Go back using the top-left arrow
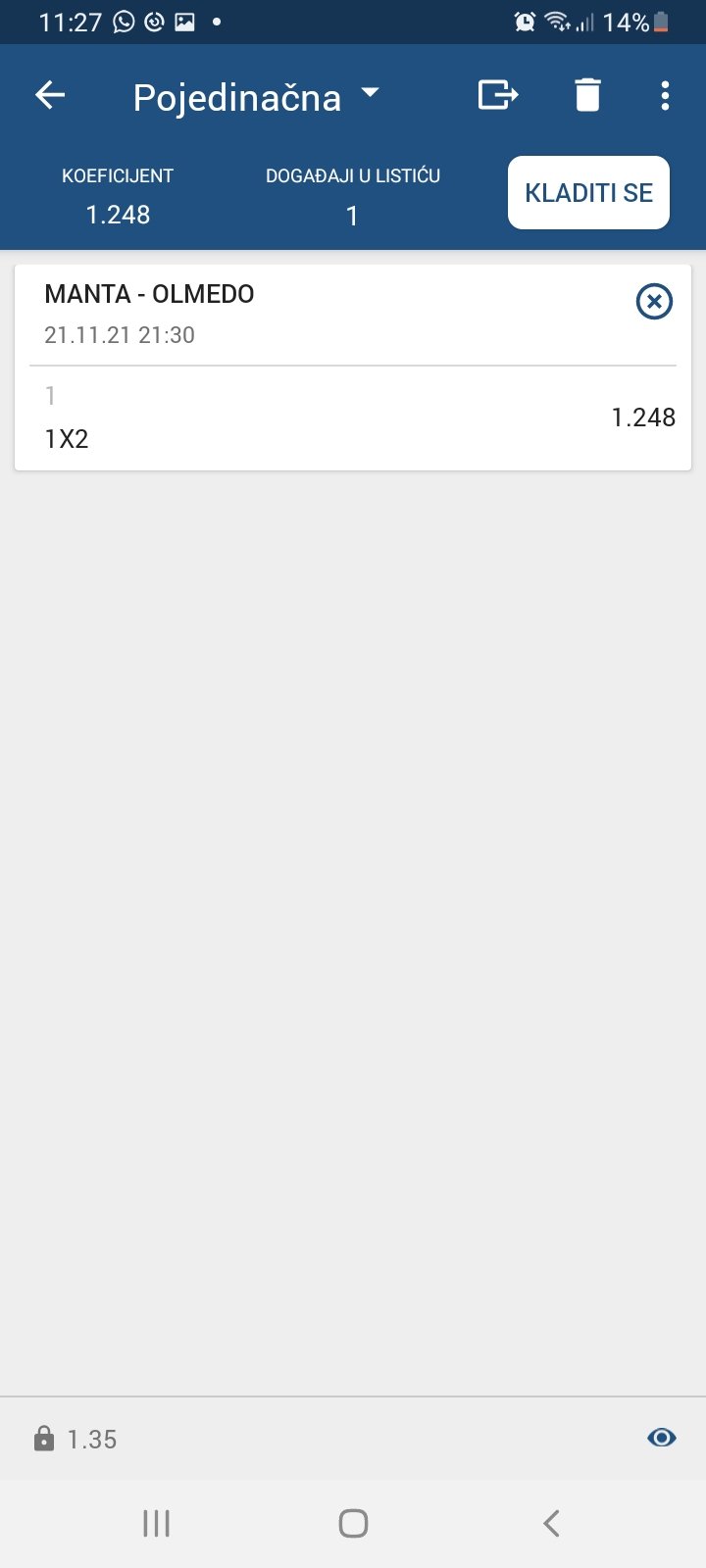Screen dimensions: 706x1568 click(x=50, y=95)
